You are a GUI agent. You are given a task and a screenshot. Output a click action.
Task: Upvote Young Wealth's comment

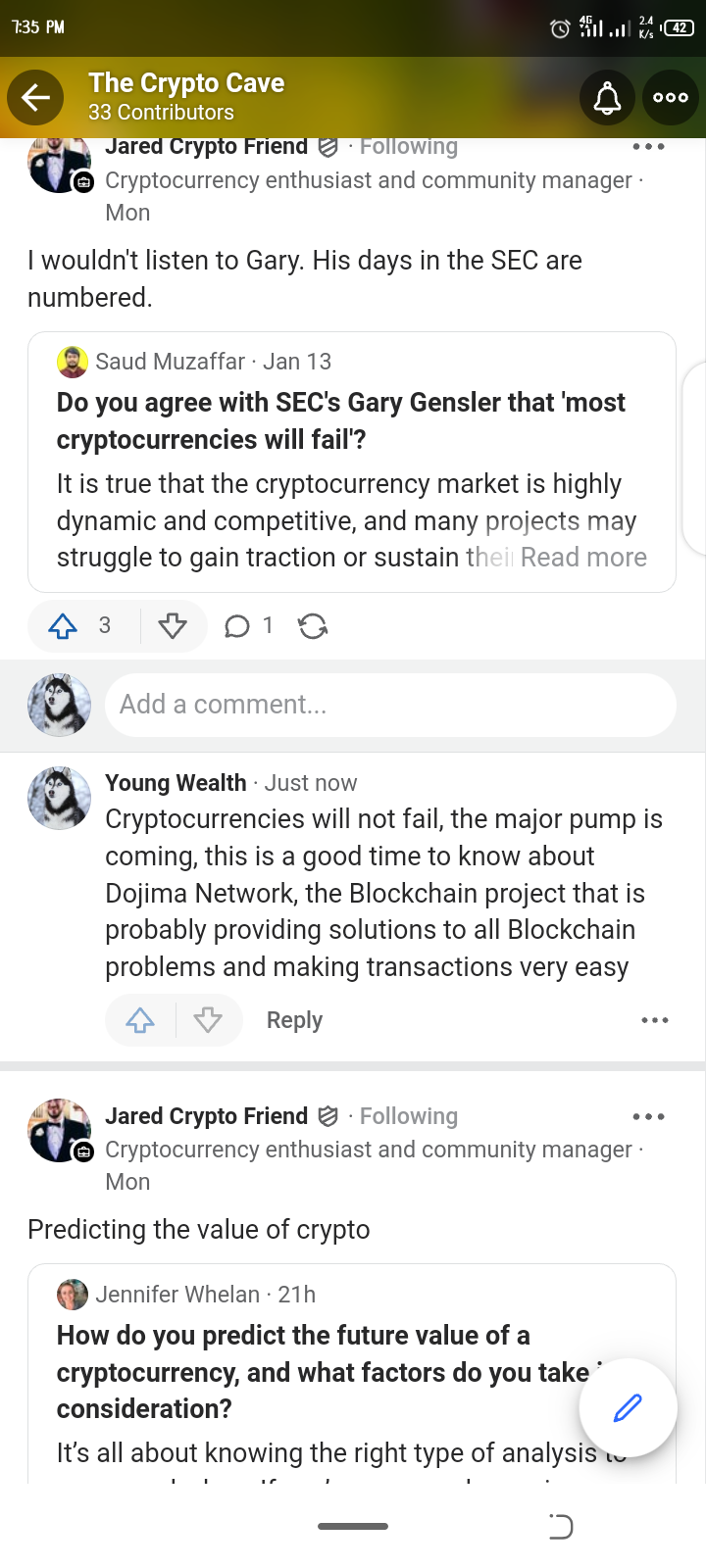click(140, 1020)
